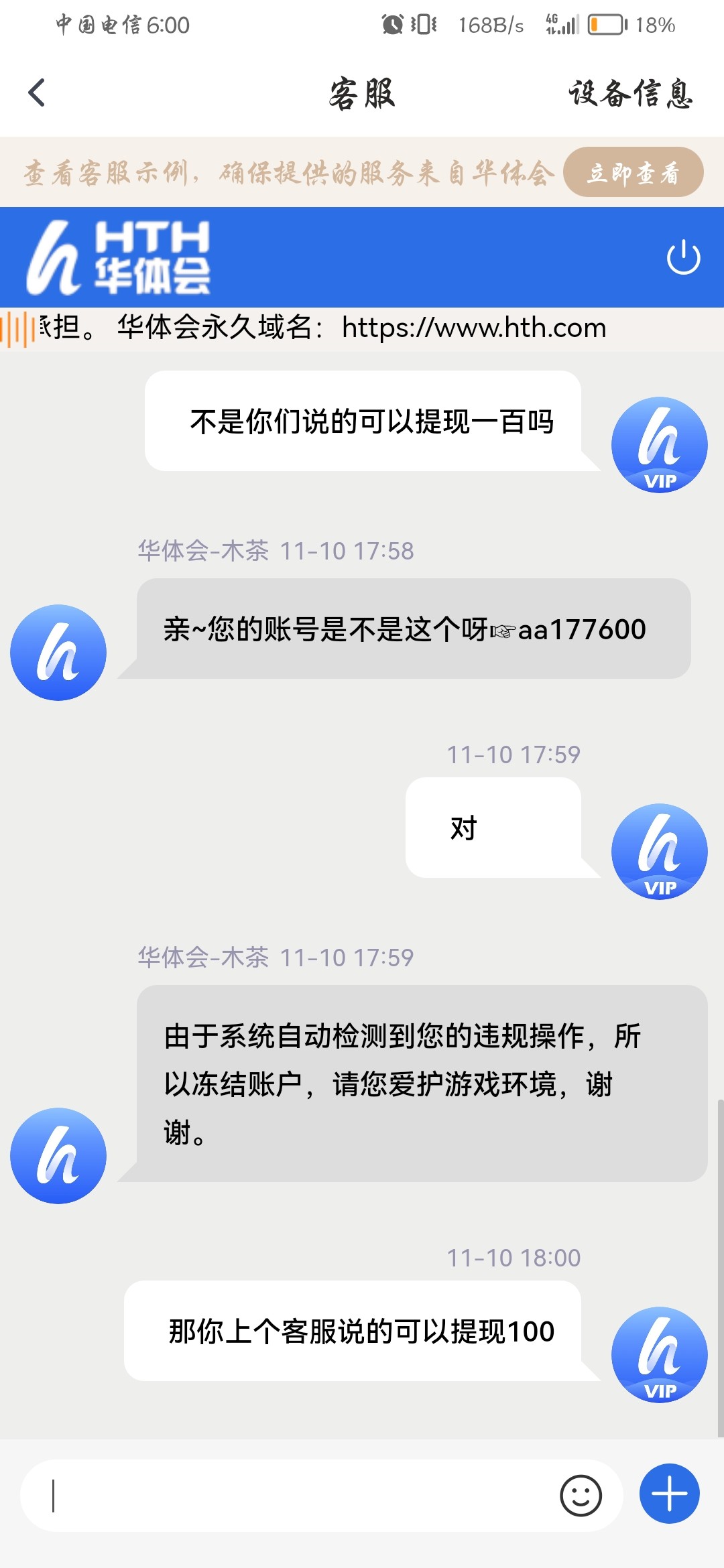Open the emoji picker beside the message input
The width and height of the screenshot is (724, 1568).
(x=581, y=1496)
